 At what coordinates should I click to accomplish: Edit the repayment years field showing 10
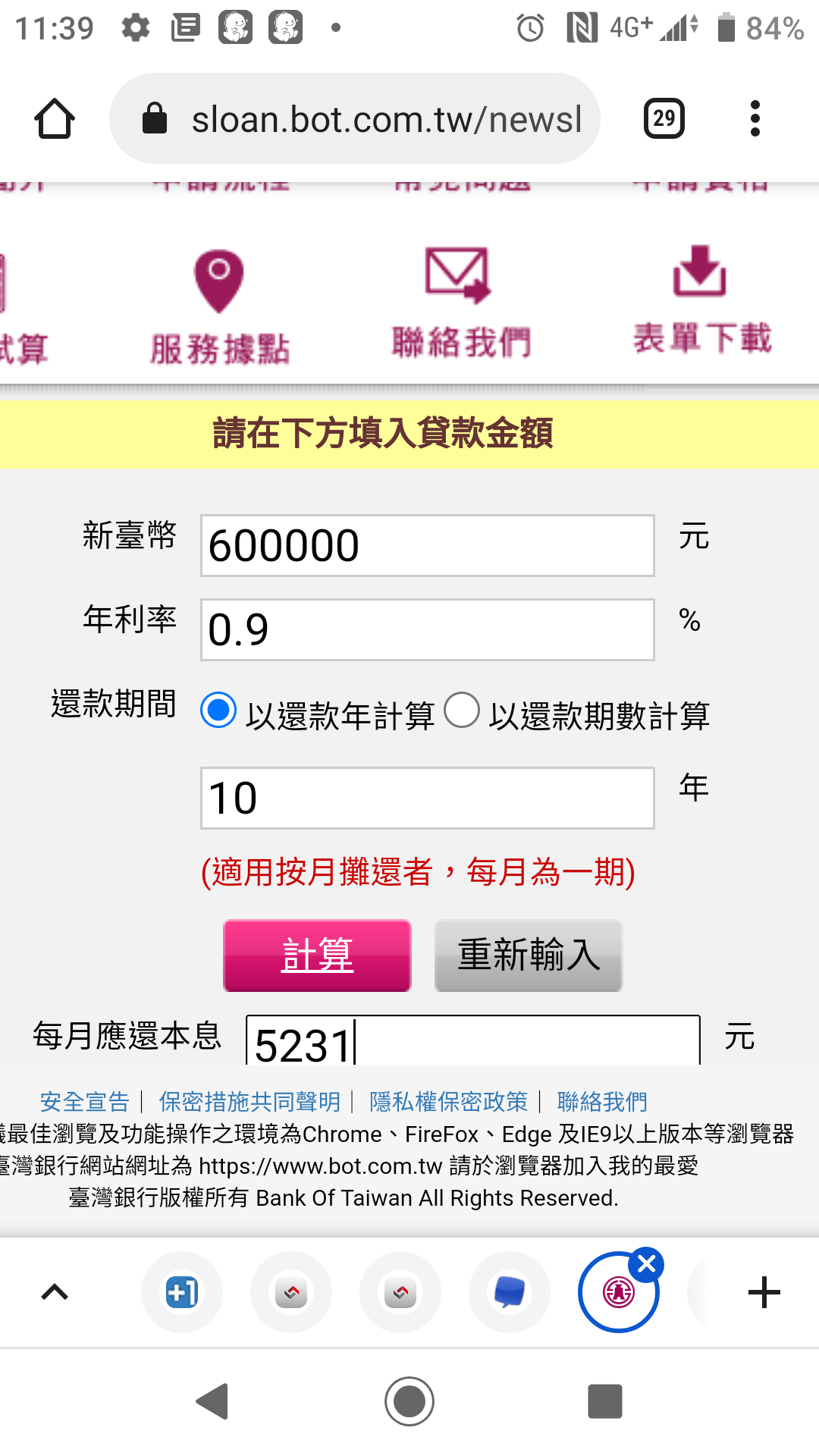coord(427,798)
